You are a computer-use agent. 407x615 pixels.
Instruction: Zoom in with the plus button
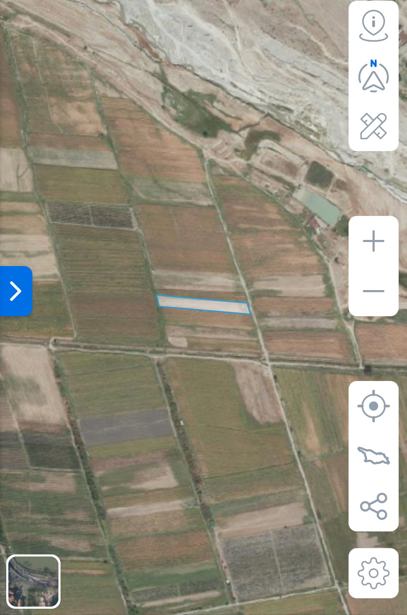373,241
